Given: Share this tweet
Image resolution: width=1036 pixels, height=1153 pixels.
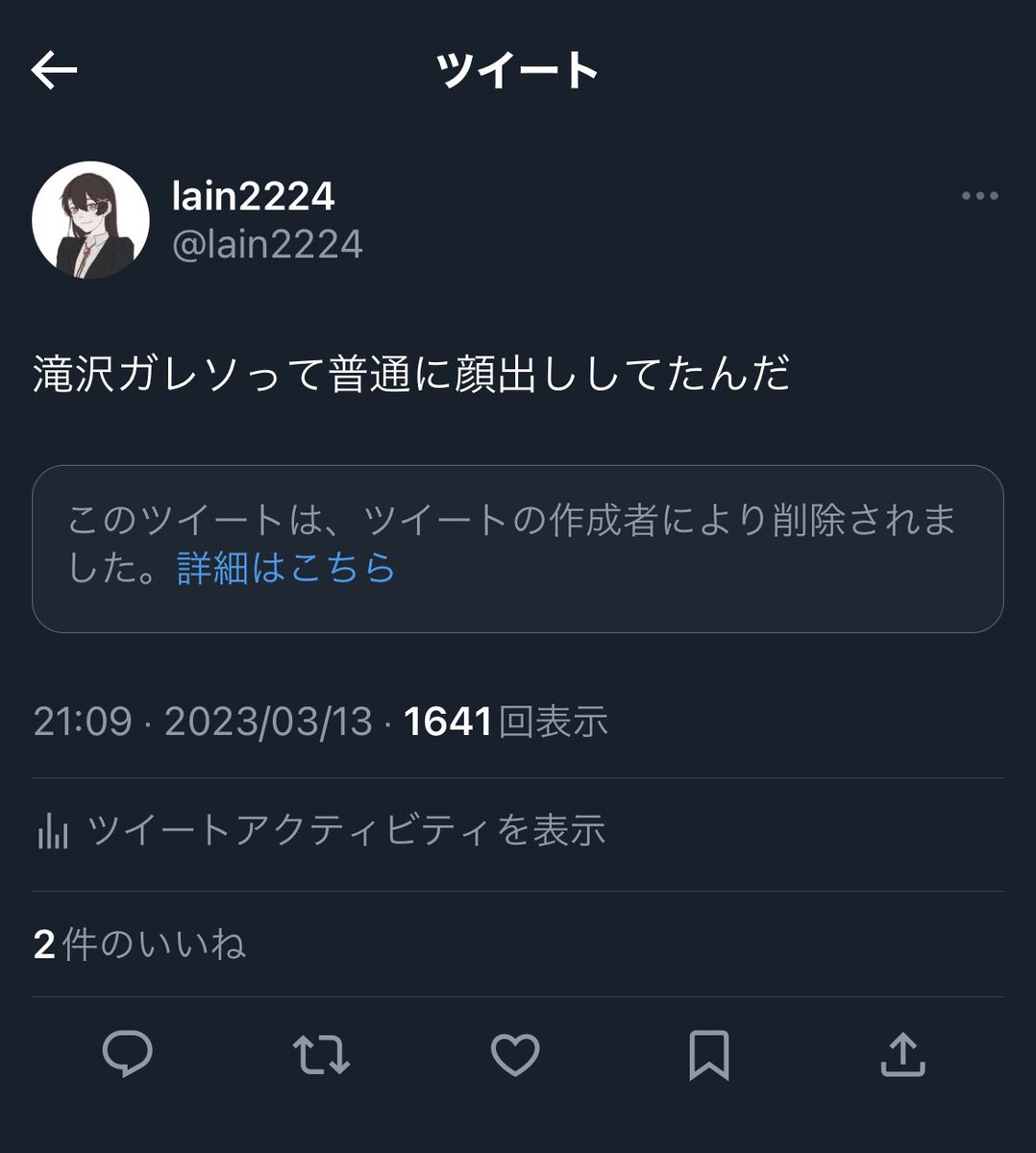Looking at the screenshot, I should 902,1054.
